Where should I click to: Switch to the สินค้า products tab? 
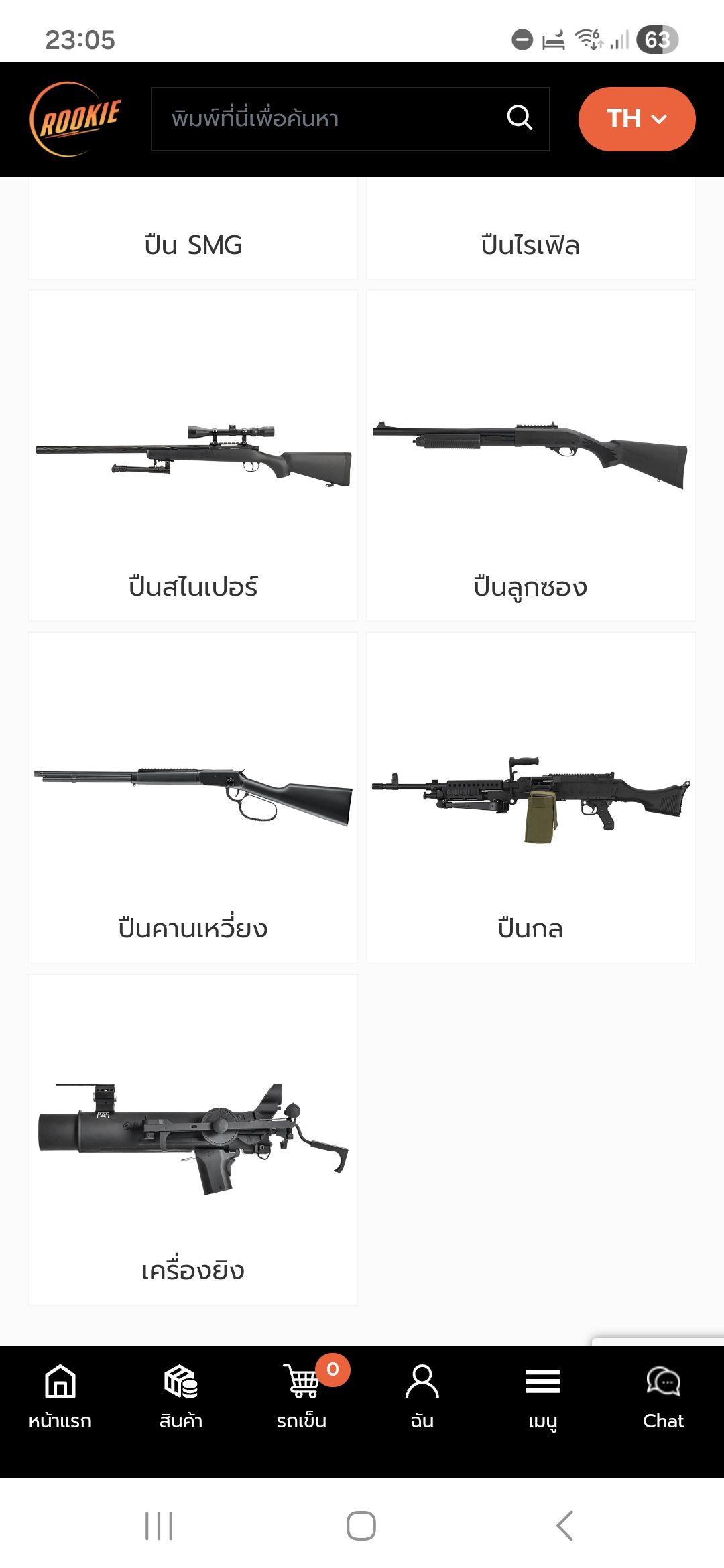click(181, 1395)
